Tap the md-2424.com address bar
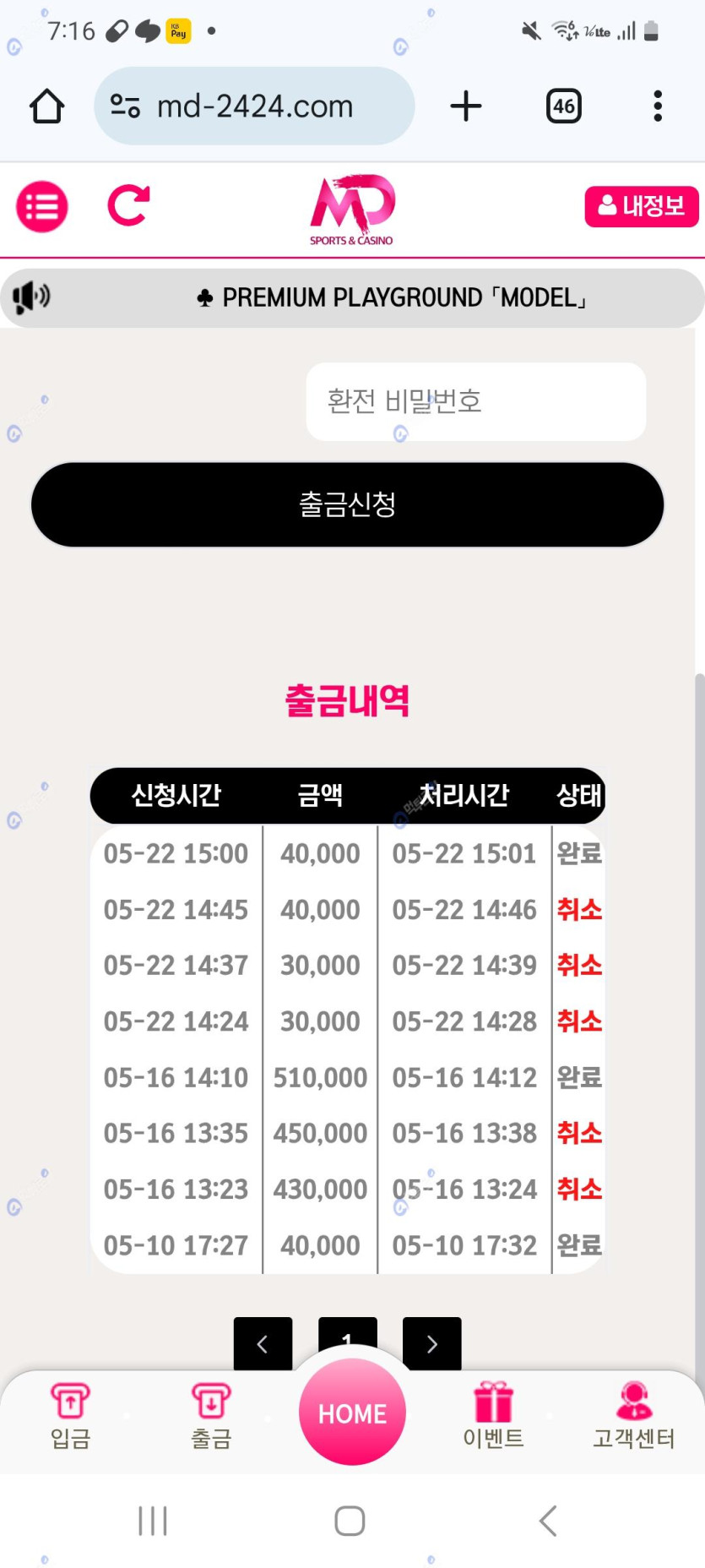This screenshot has width=705, height=1568. click(x=254, y=106)
